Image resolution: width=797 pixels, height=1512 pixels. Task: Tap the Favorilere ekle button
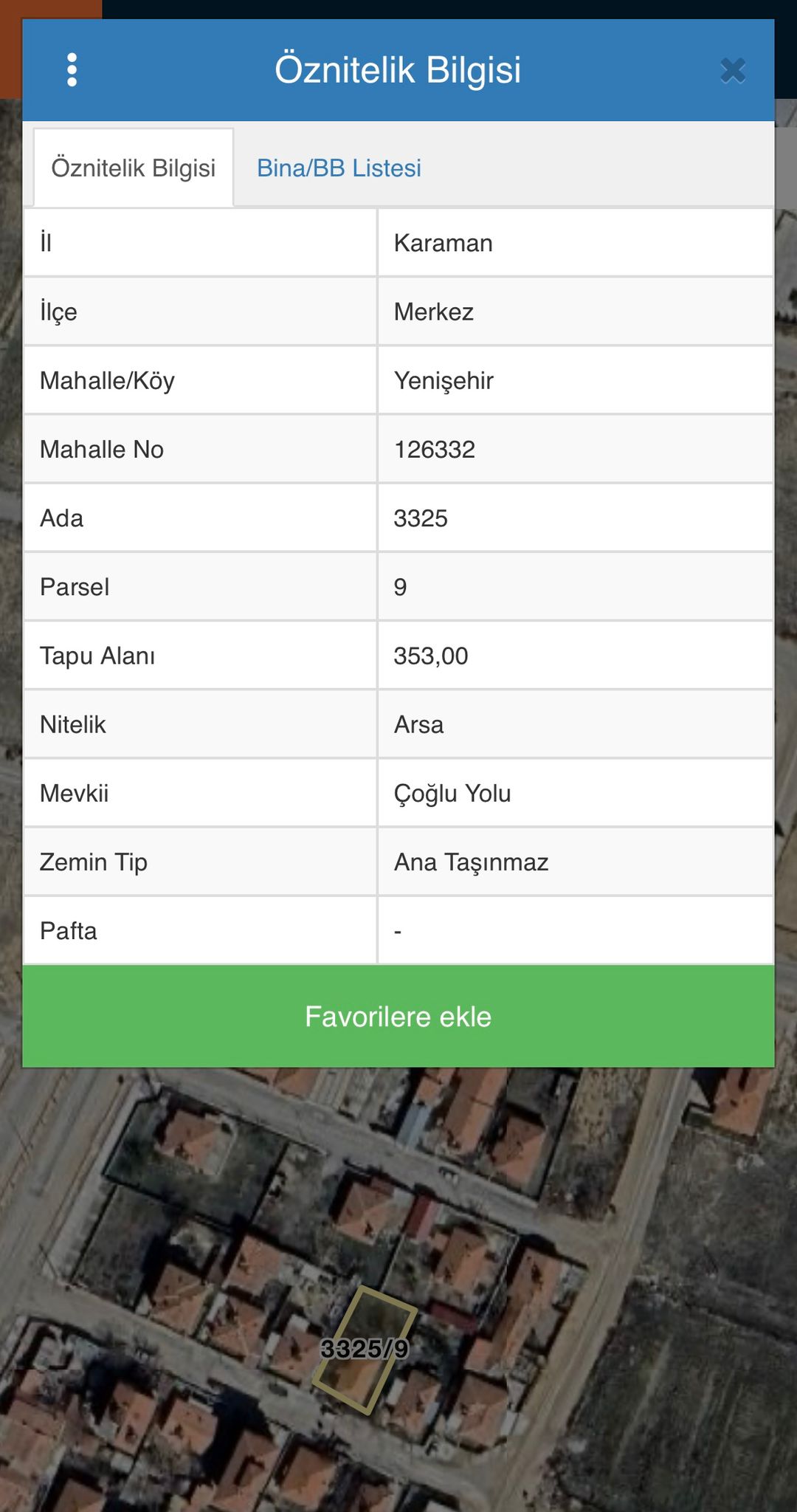(398, 1017)
